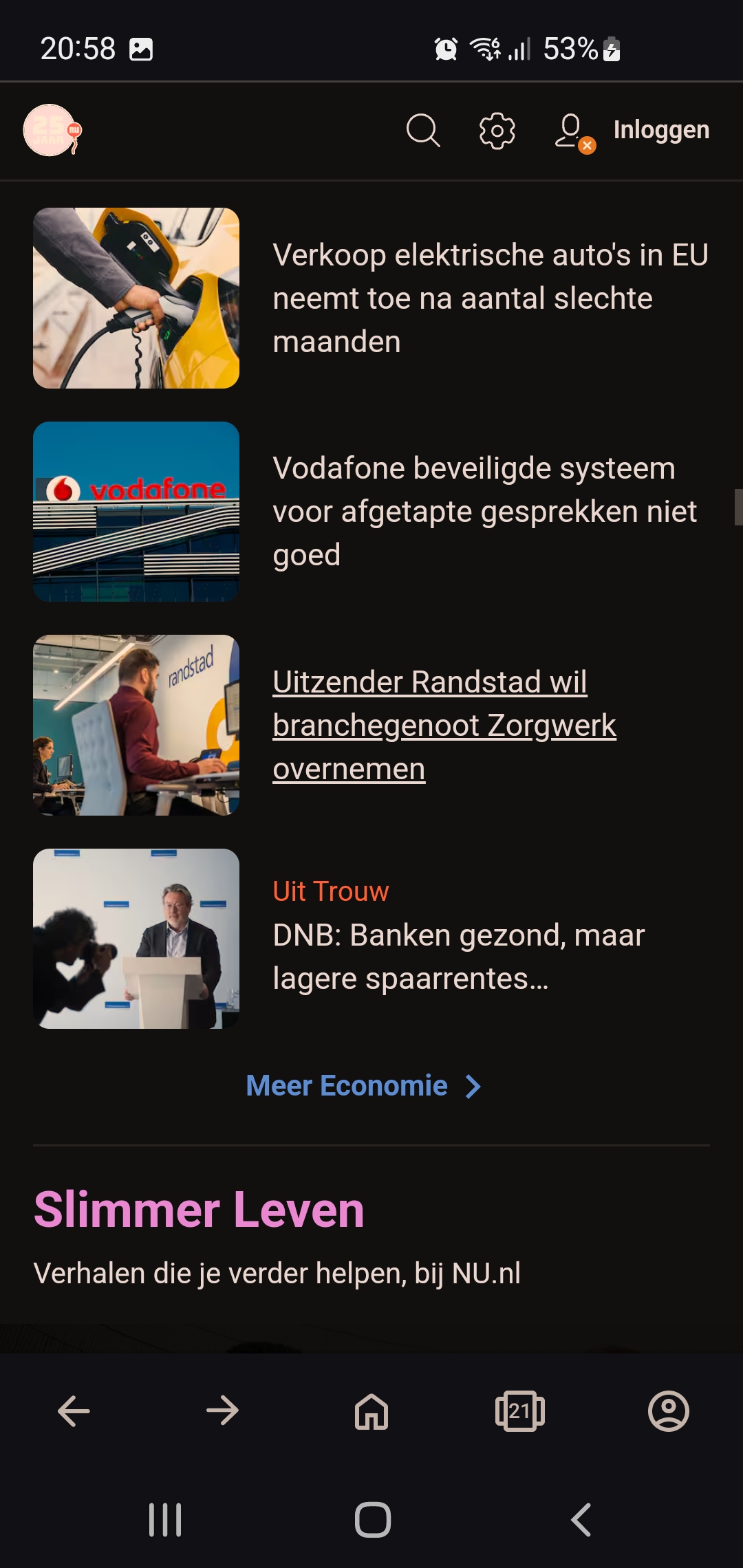Tap the NU.nl 25 jaar logo
The width and height of the screenshot is (743, 1568).
(52, 130)
